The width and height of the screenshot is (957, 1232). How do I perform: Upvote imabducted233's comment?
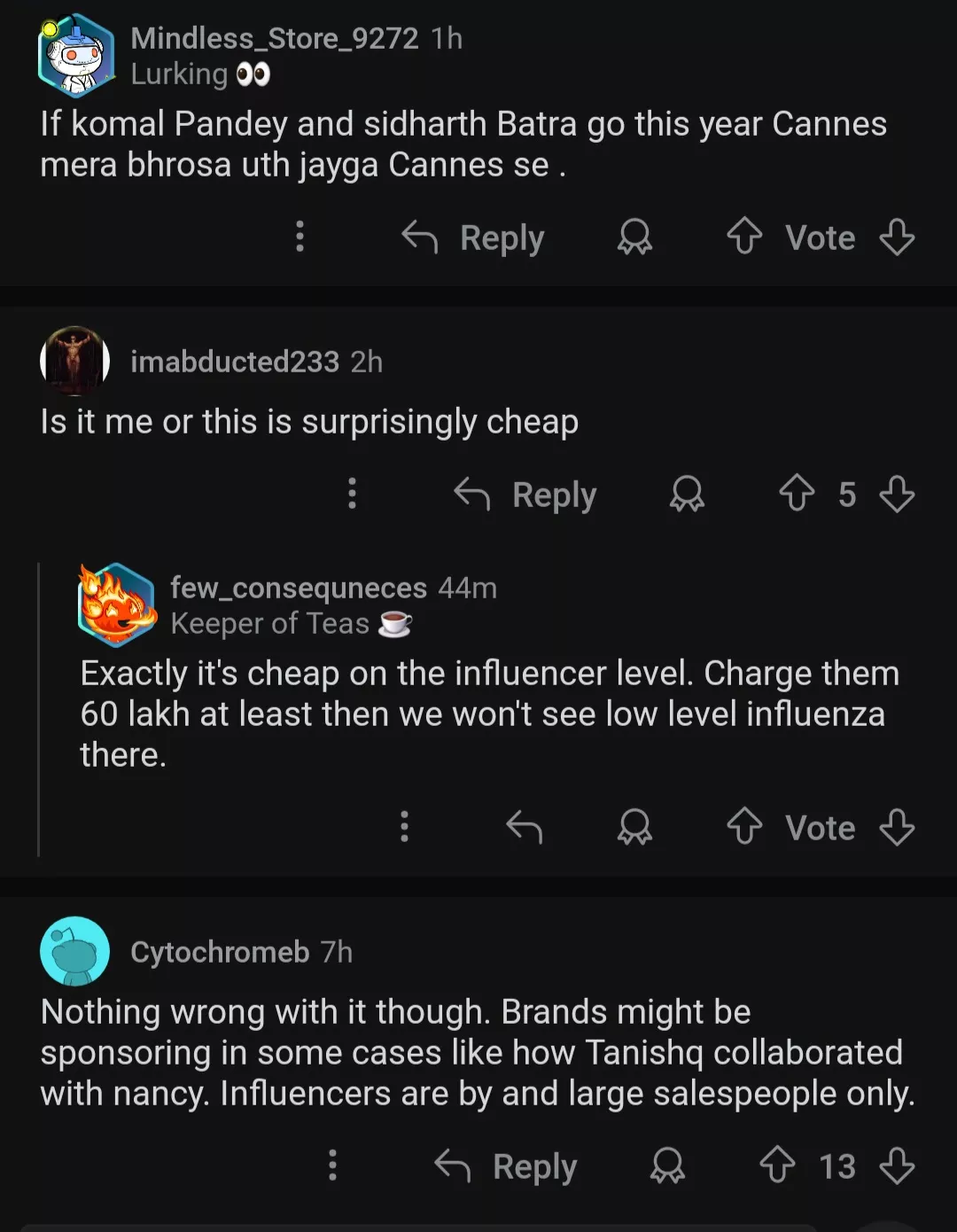point(797,494)
